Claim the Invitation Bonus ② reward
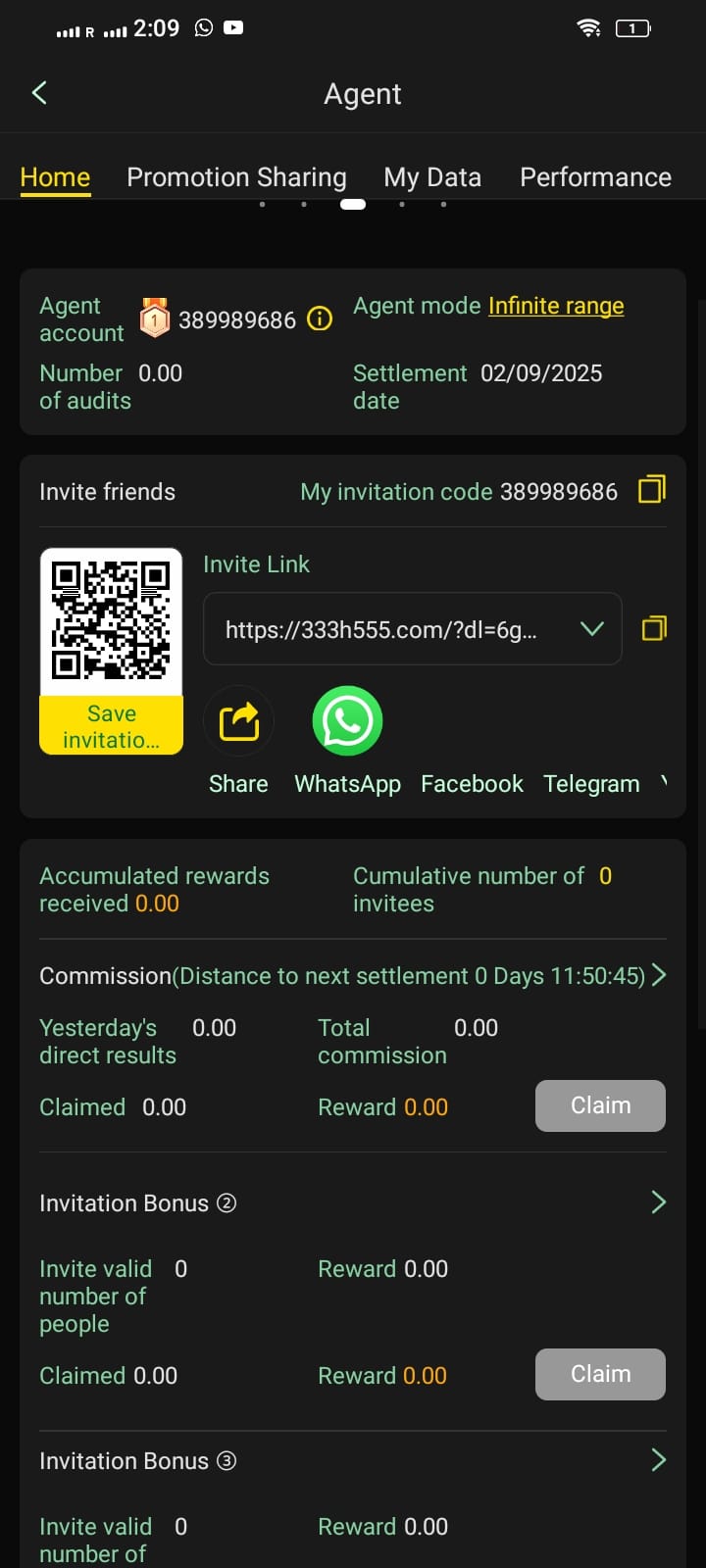The height and width of the screenshot is (1568, 706). 600,1374
